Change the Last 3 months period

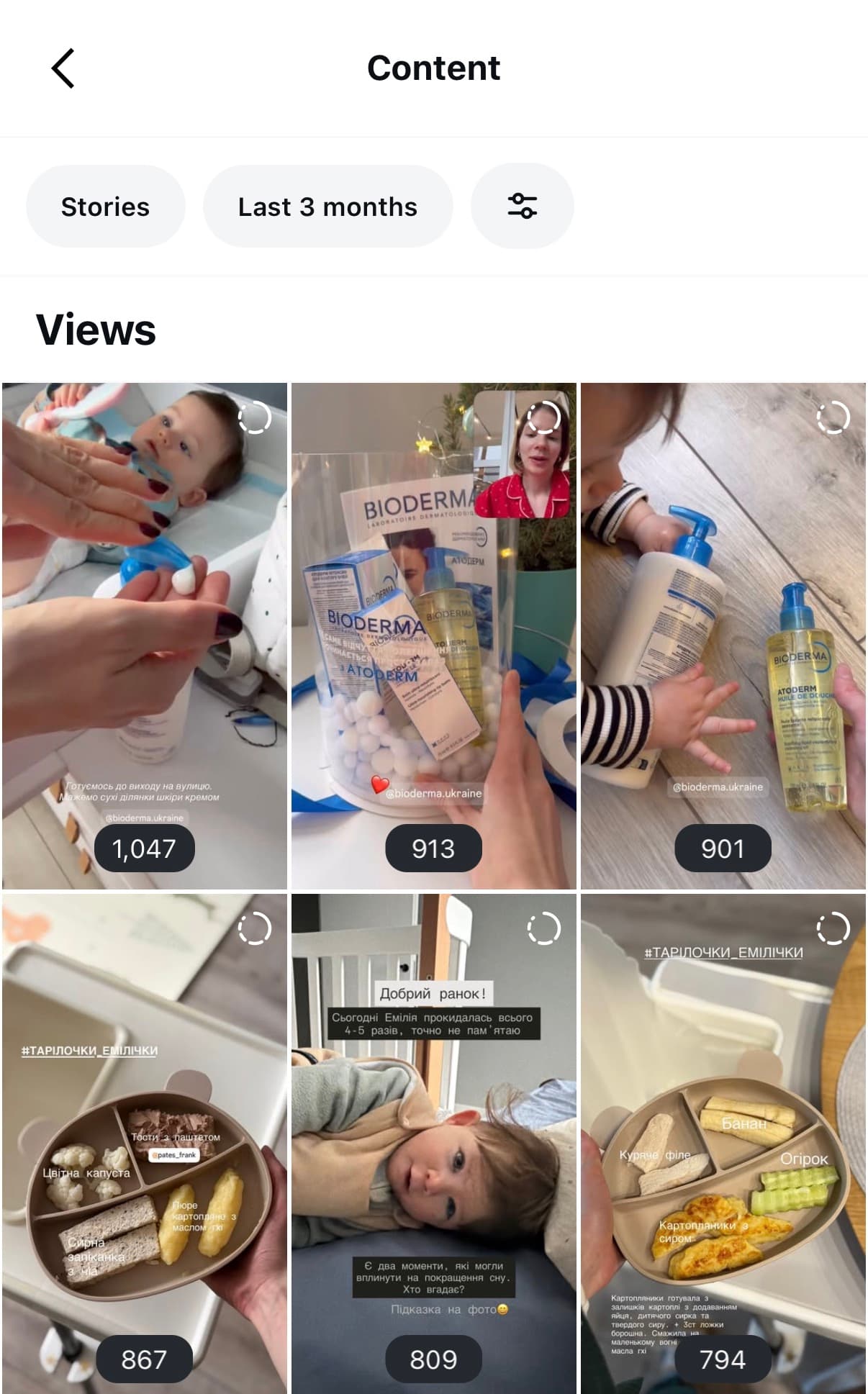[327, 207]
